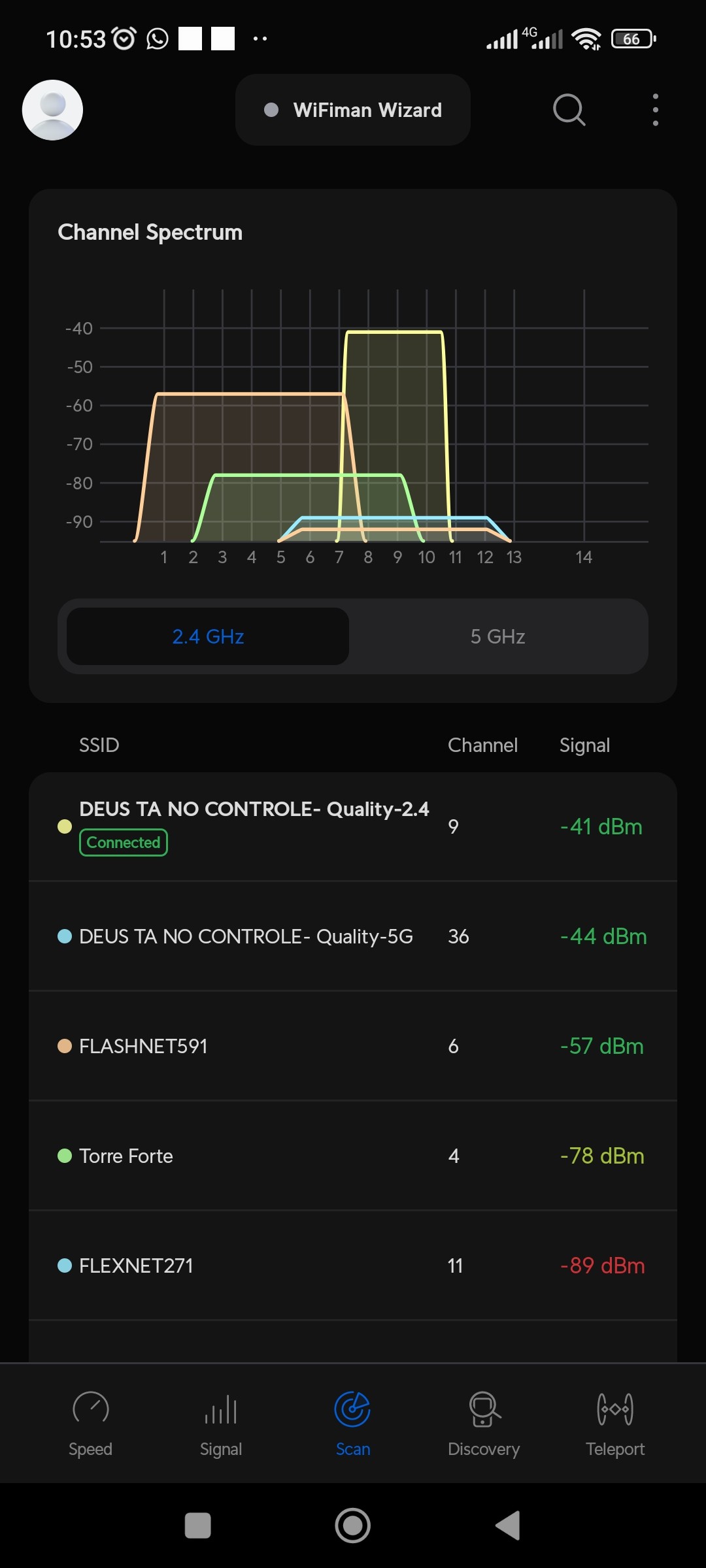Open the Discovery tab

click(x=484, y=1423)
